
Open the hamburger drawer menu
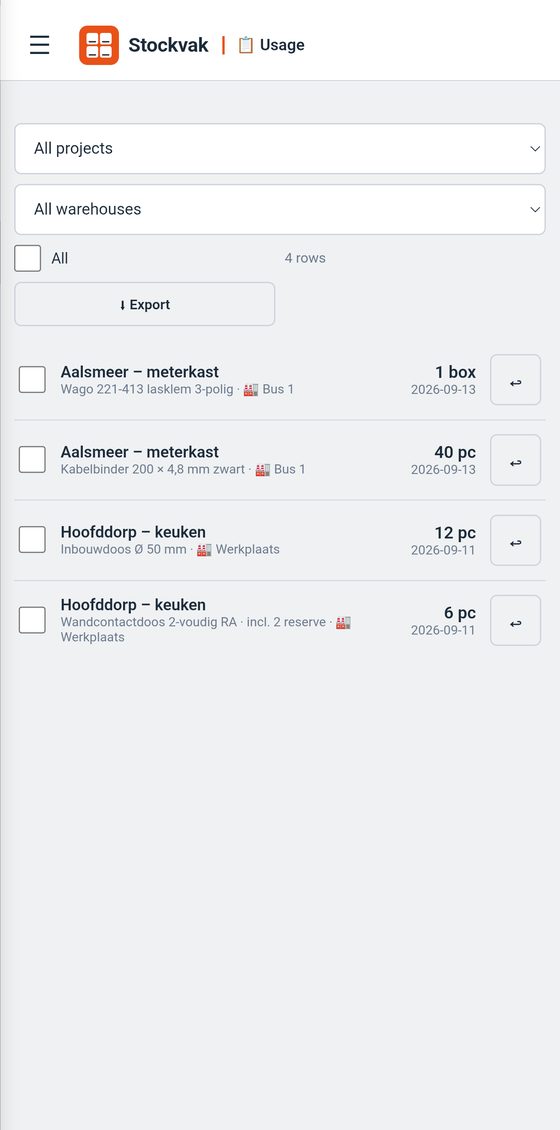pyautogui.click(x=40, y=45)
